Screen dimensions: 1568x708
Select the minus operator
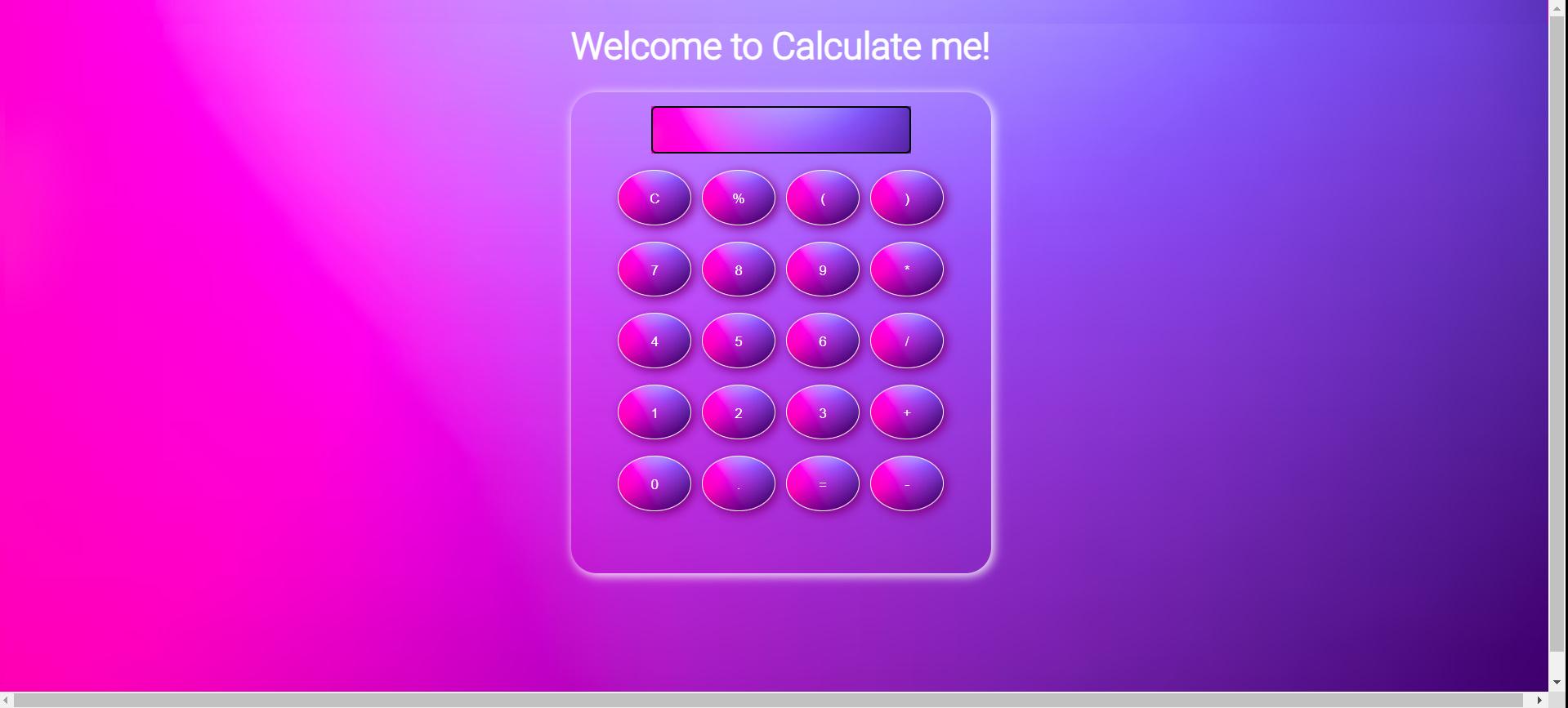[907, 483]
